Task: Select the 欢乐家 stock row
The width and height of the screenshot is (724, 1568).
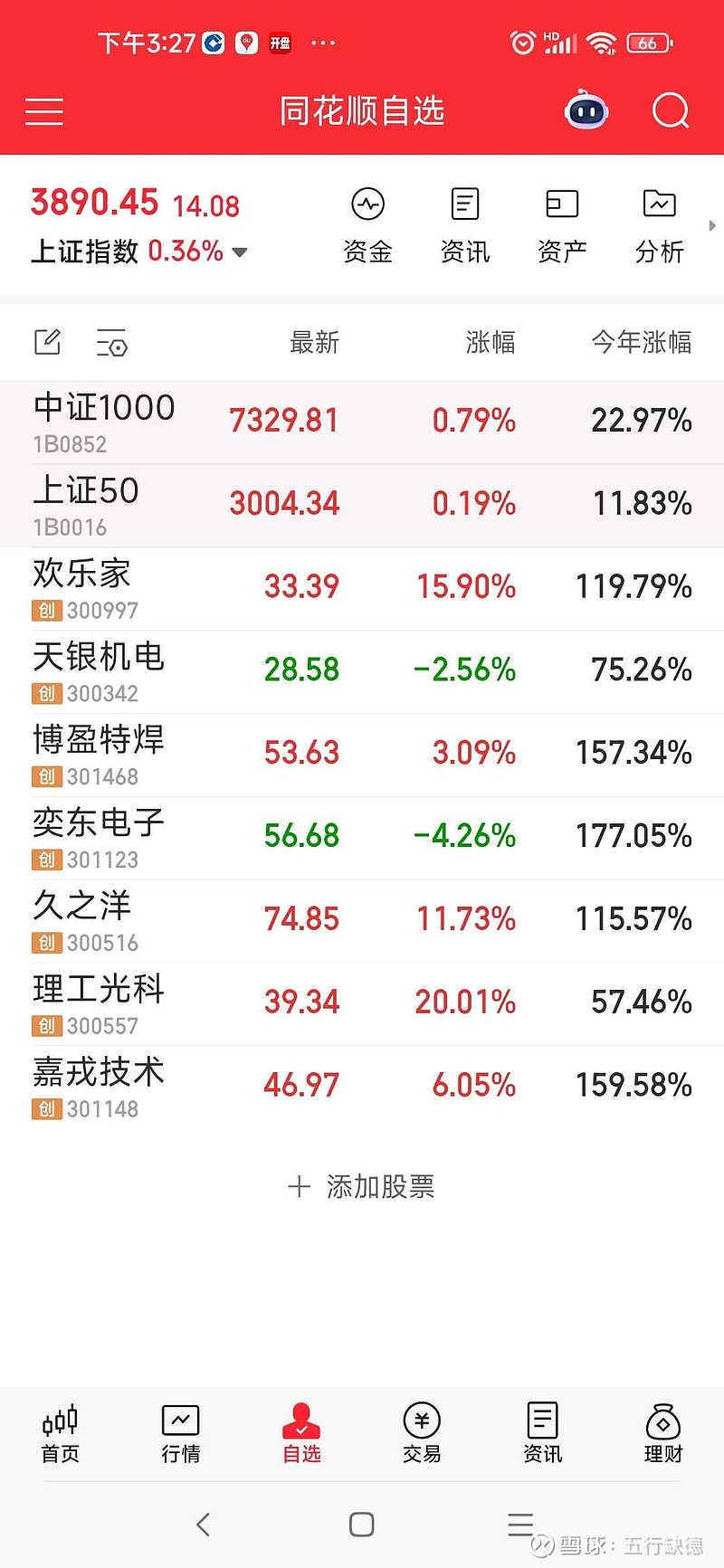Action: coord(362,587)
